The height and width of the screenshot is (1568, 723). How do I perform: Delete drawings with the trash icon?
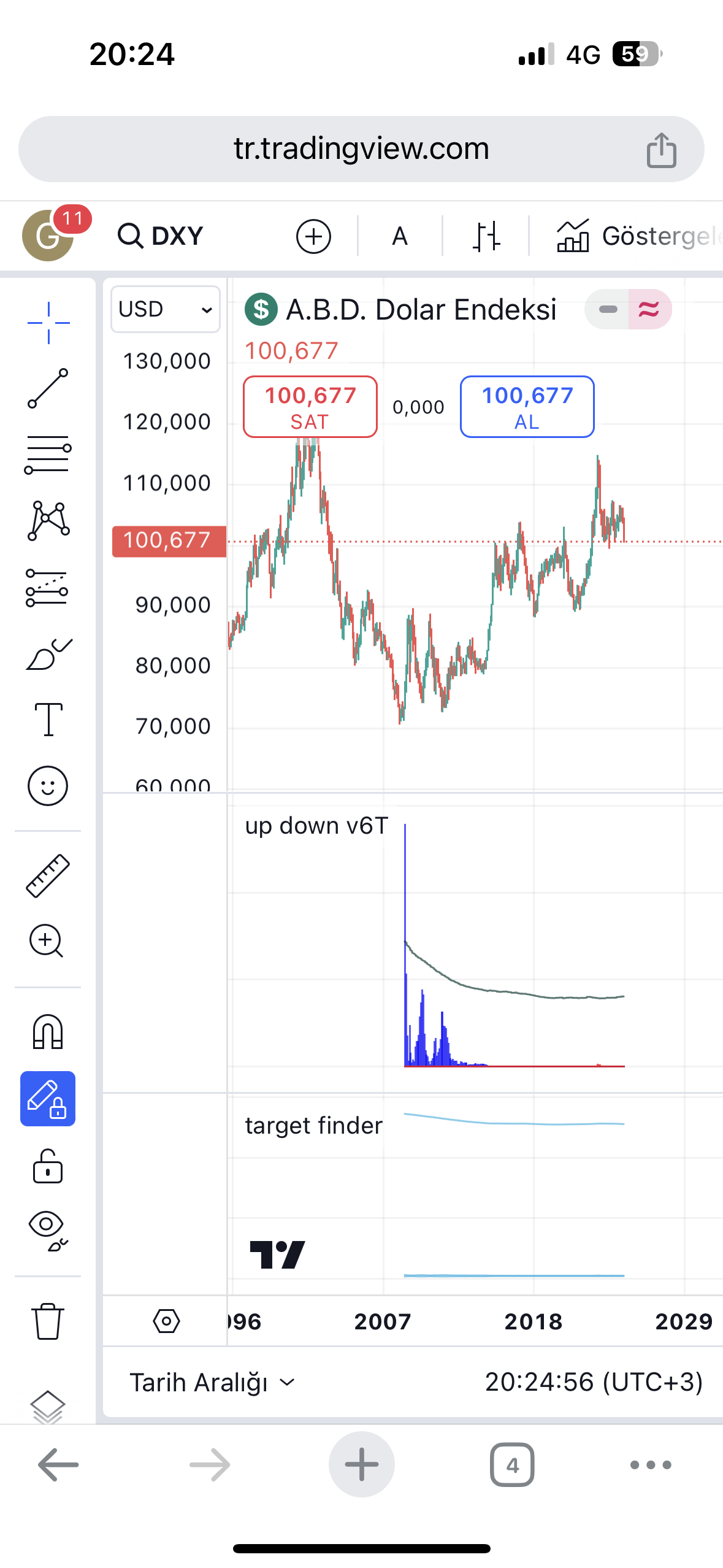coord(48,1321)
